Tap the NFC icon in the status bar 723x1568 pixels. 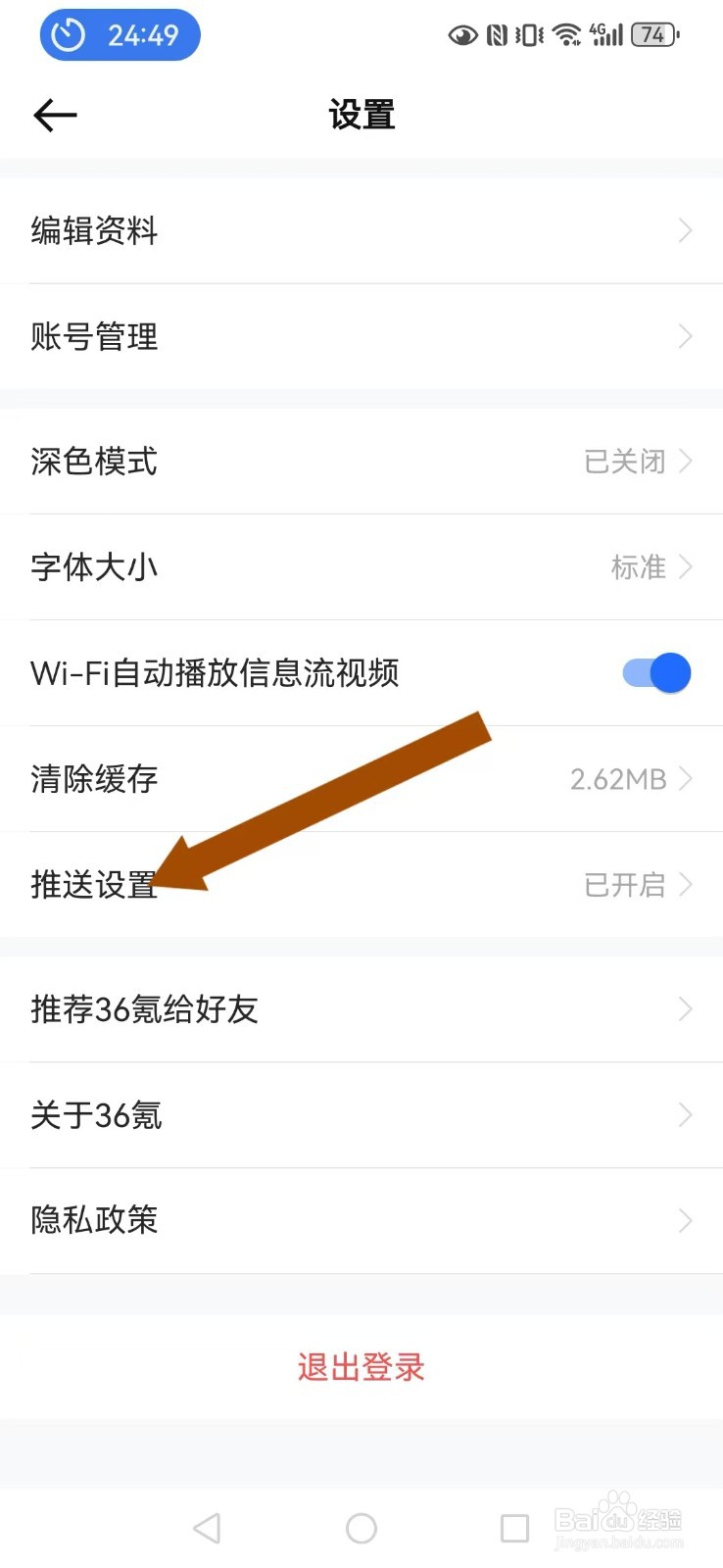pyautogui.click(x=497, y=35)
